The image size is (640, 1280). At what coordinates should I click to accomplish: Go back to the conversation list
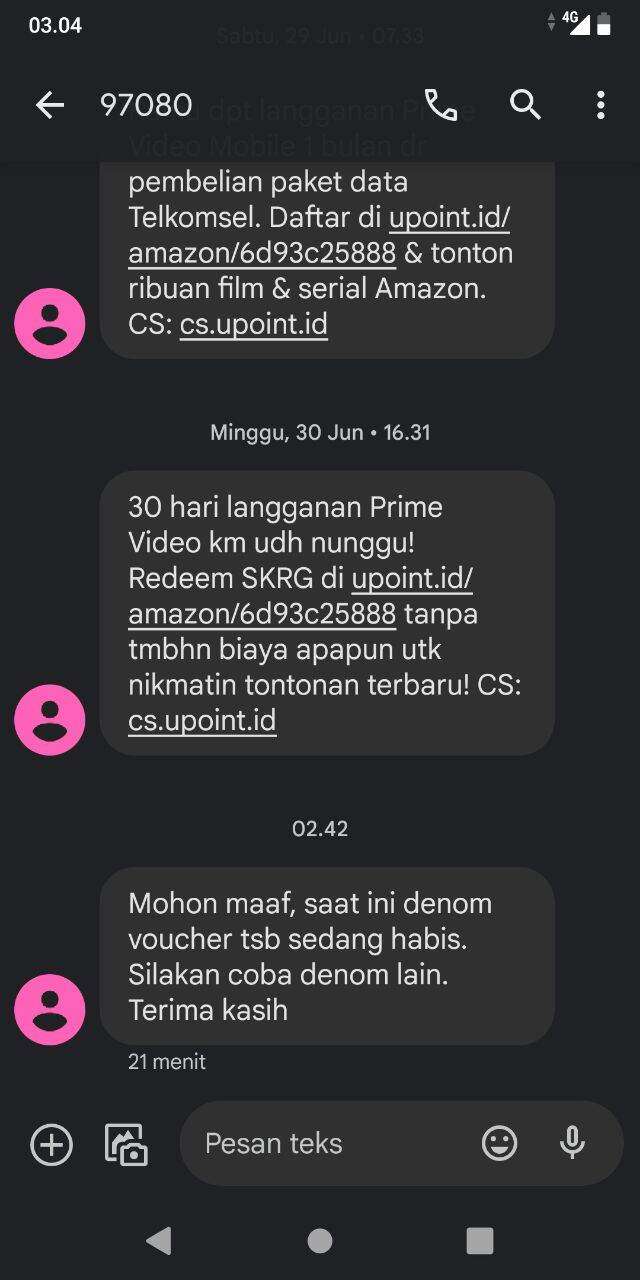[49, 105]
